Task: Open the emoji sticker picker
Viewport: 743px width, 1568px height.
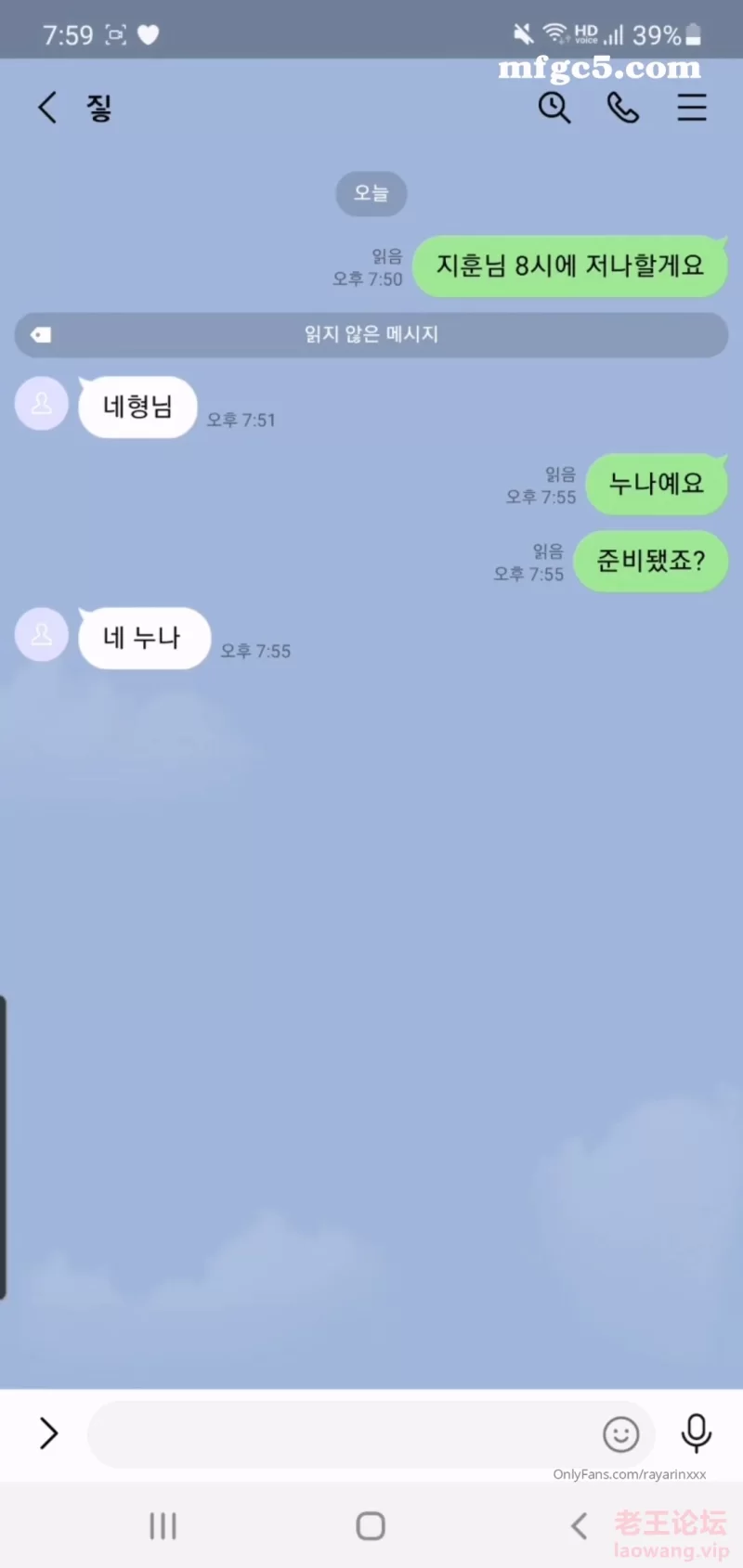Action: tap(620, 1434)
